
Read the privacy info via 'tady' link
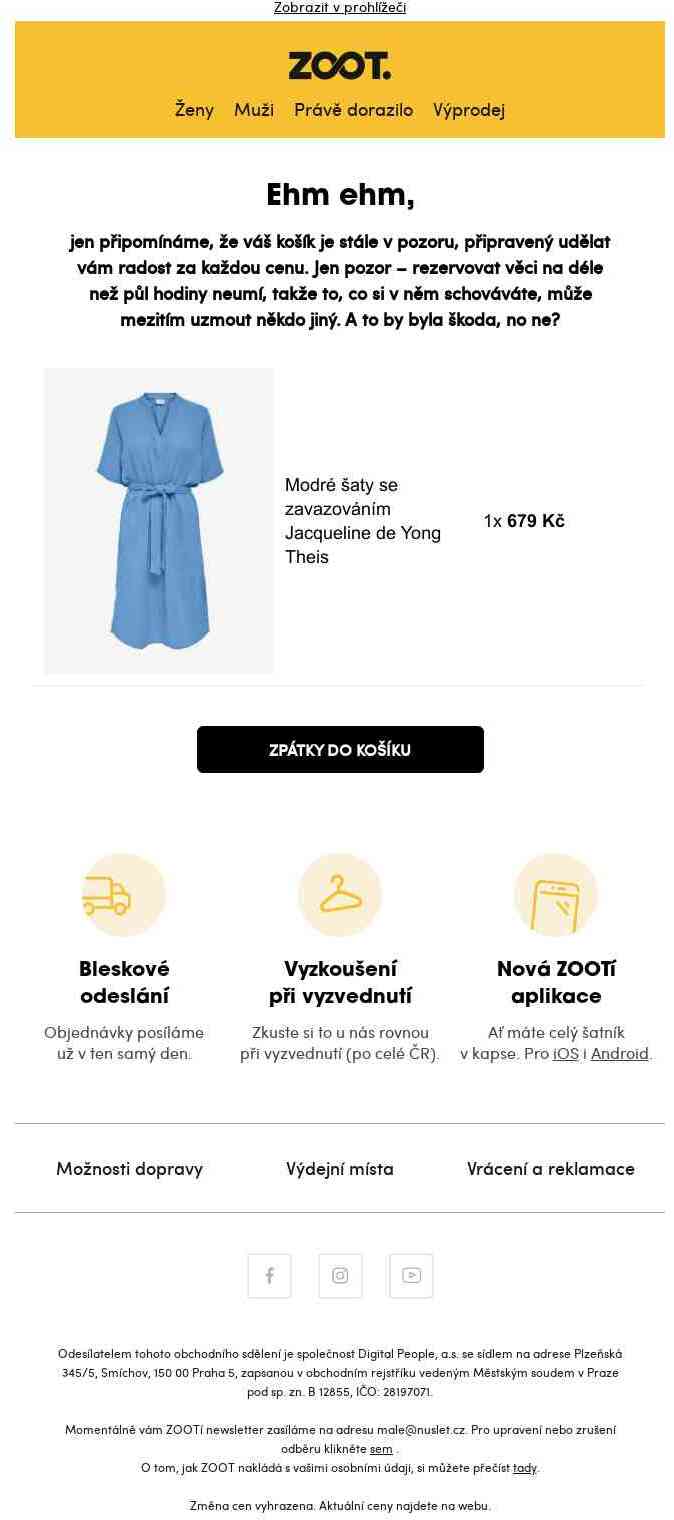click(524, 1468)
